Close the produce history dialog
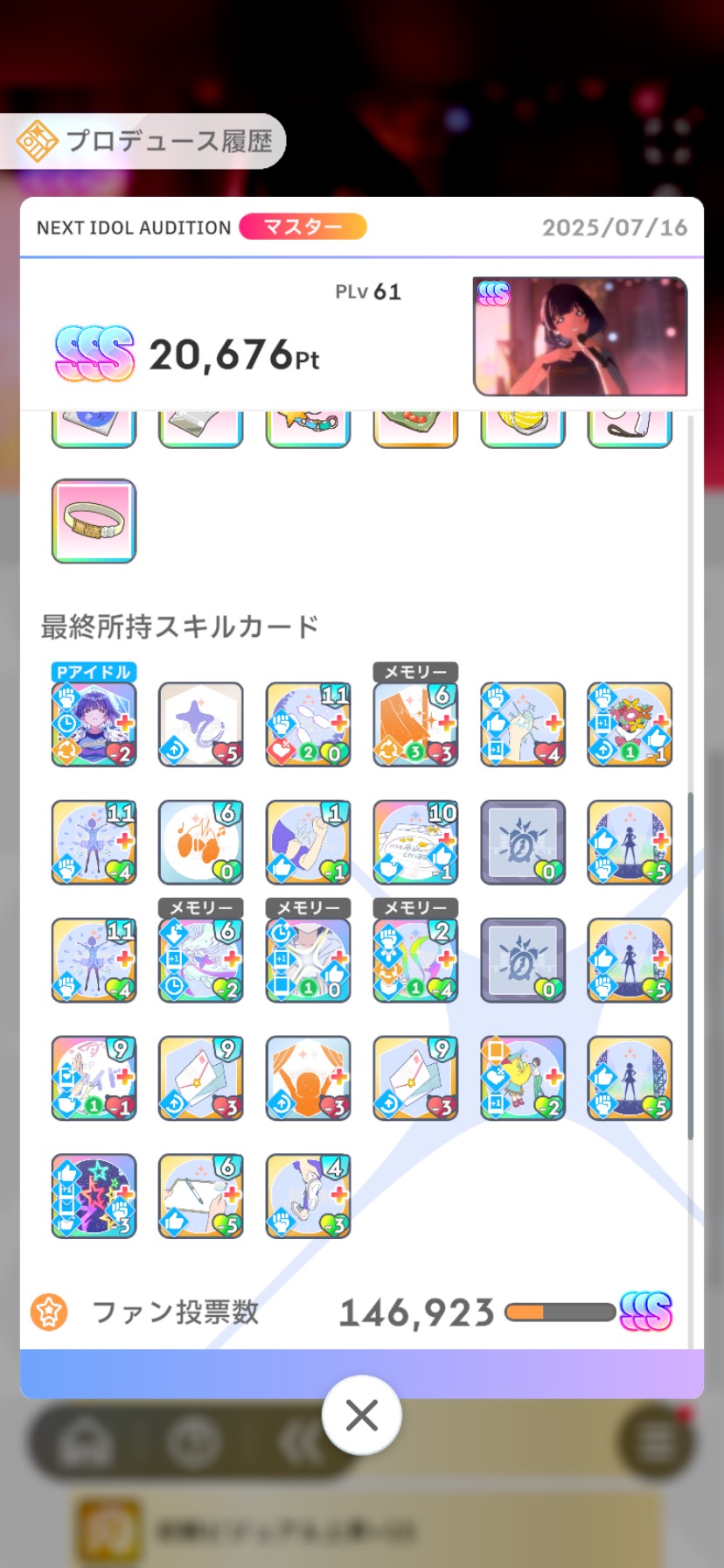This screenshot has height=1568, width=724. pos(361,1415)
